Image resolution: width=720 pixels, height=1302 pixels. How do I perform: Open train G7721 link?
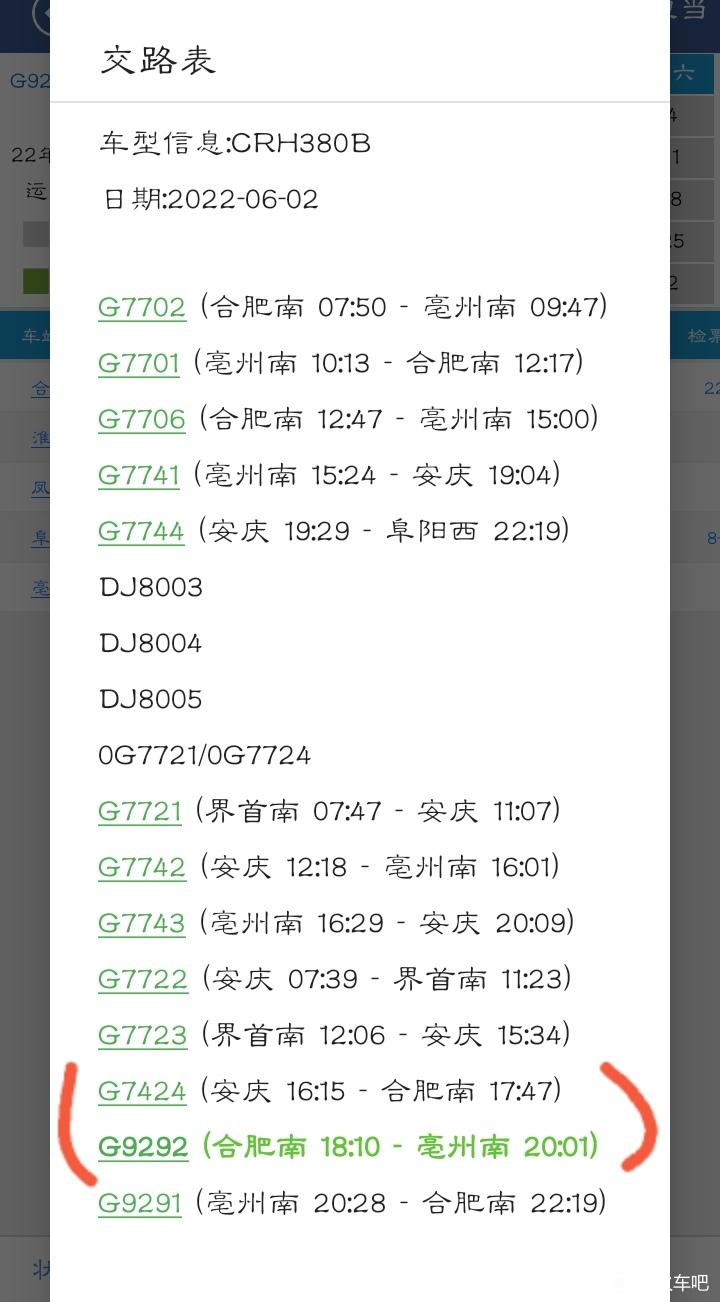[140, 811]
